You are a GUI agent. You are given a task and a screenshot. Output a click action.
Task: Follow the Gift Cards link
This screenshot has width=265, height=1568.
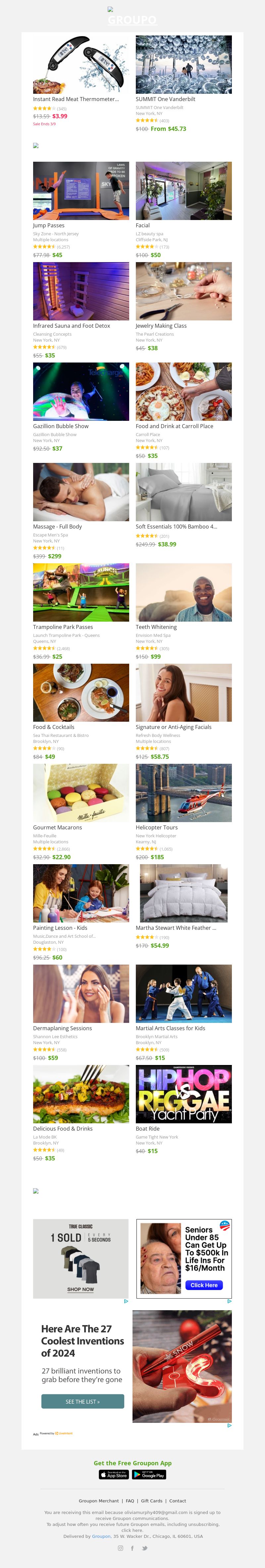[x=151, y=1500]
